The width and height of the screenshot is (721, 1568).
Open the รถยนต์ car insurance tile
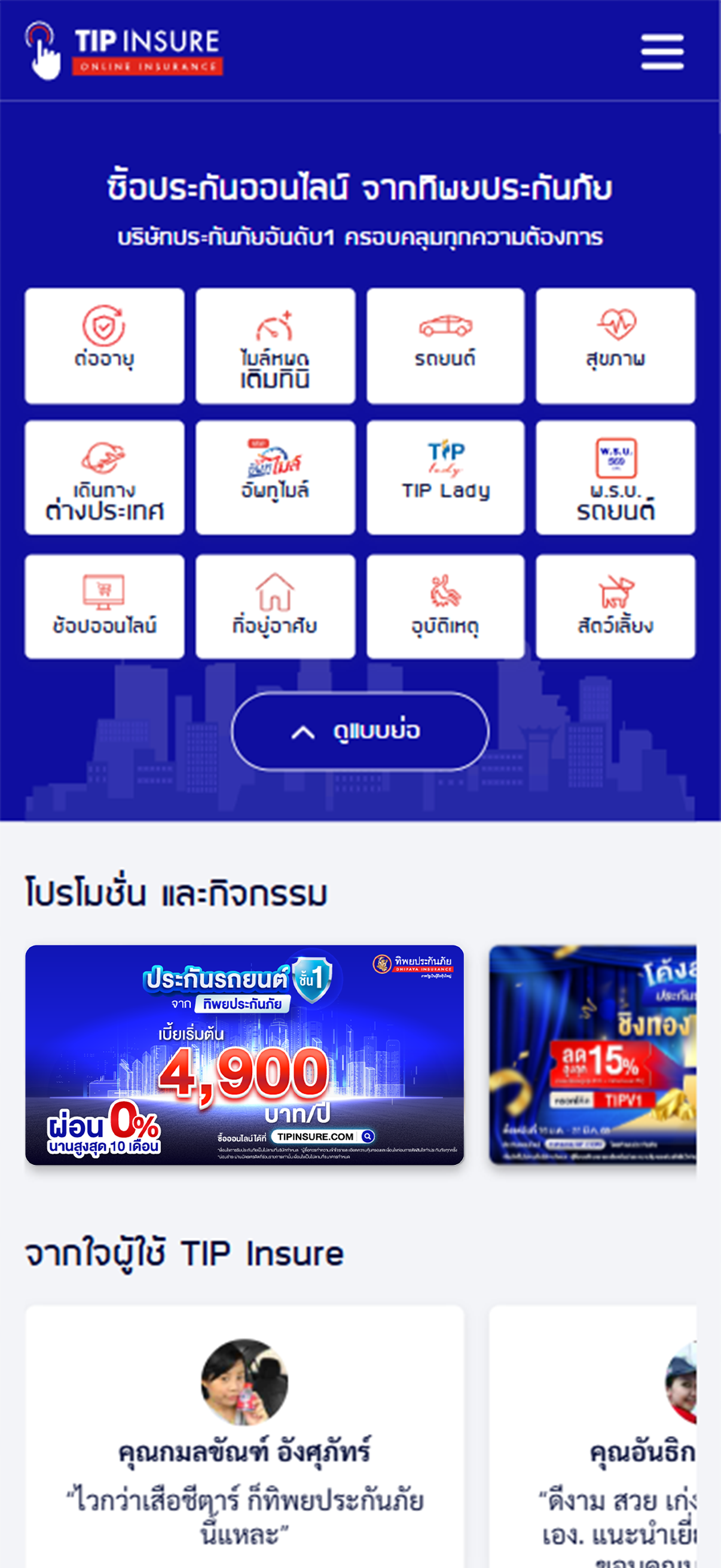tap(445, 346)
